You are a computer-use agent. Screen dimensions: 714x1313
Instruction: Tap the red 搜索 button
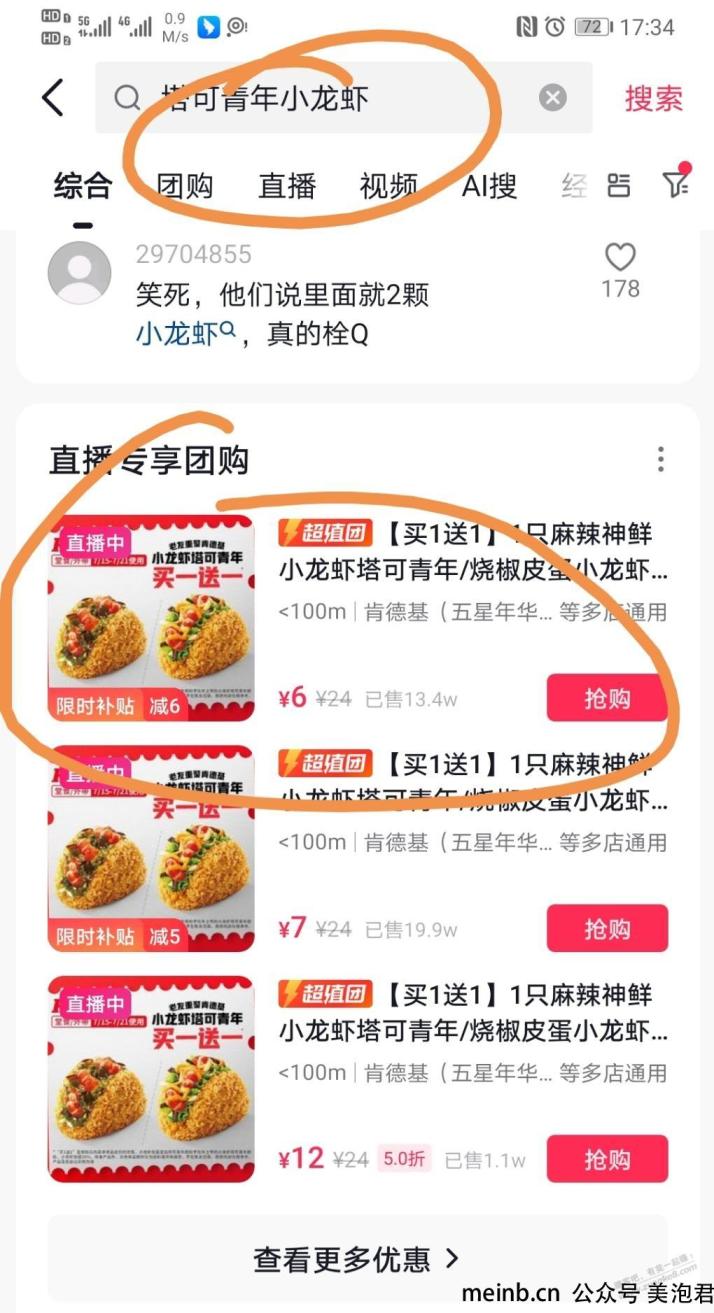click(654, 98)
